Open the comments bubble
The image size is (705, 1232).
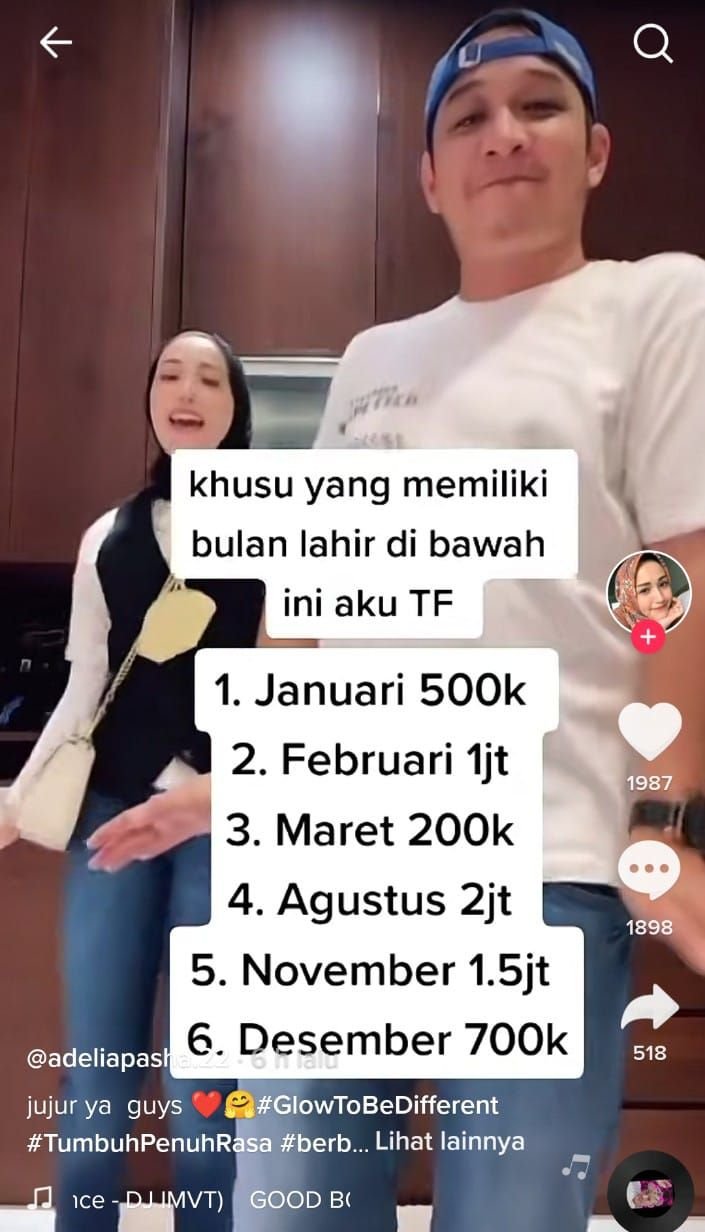click(649, 871)
